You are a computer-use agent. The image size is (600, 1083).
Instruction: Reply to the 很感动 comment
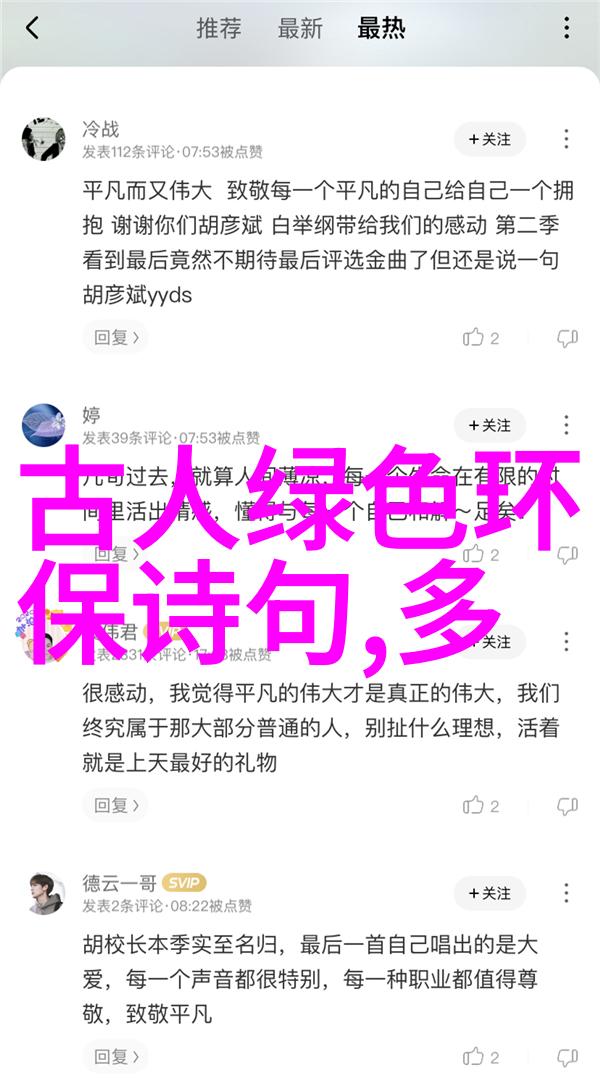pos(115,805)
